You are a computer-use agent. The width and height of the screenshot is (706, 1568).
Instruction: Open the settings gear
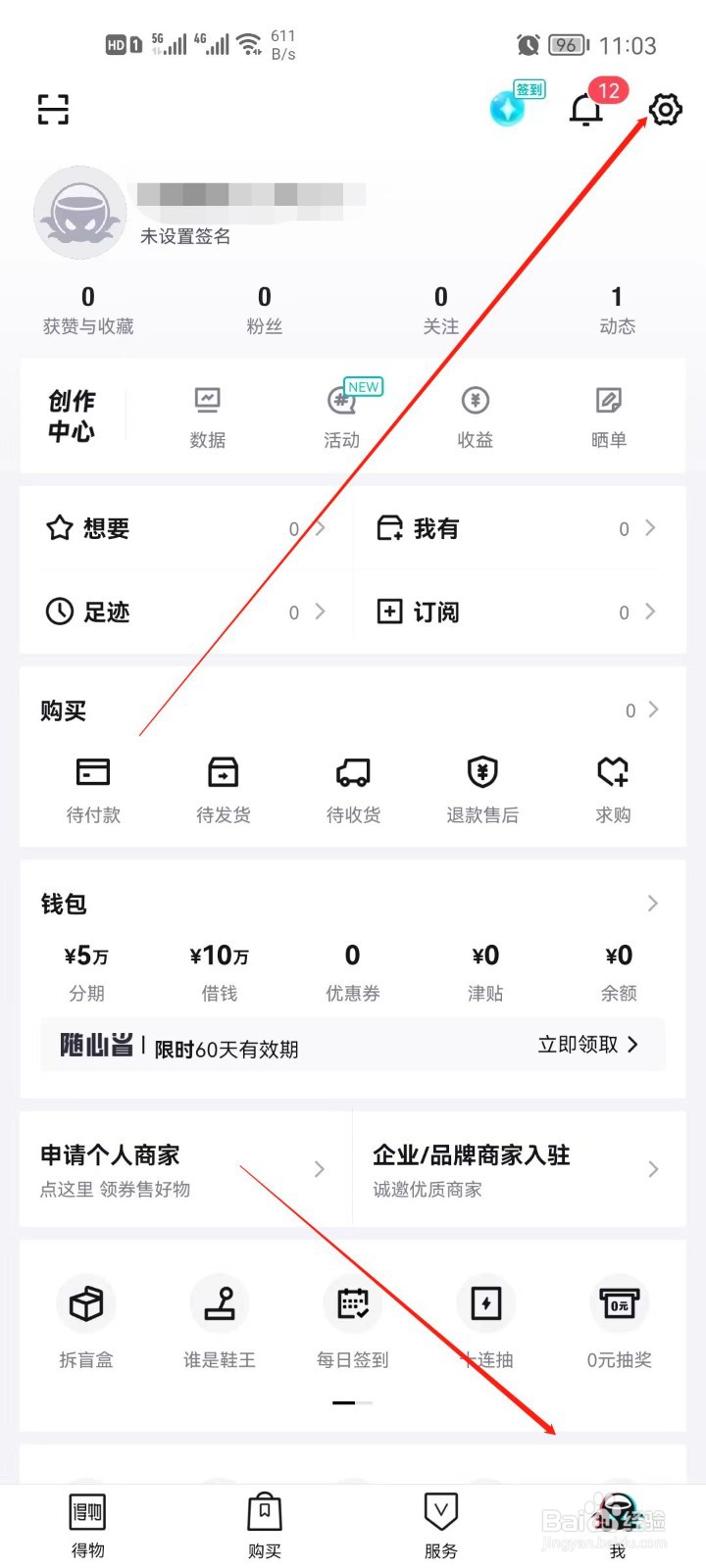(665, 110)
